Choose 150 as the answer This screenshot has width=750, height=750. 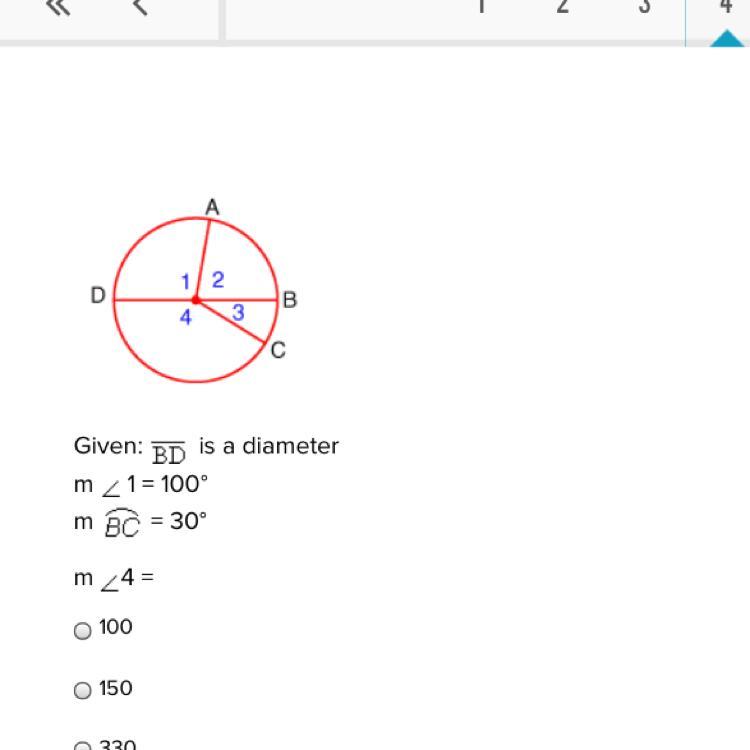tap(83, 690)
